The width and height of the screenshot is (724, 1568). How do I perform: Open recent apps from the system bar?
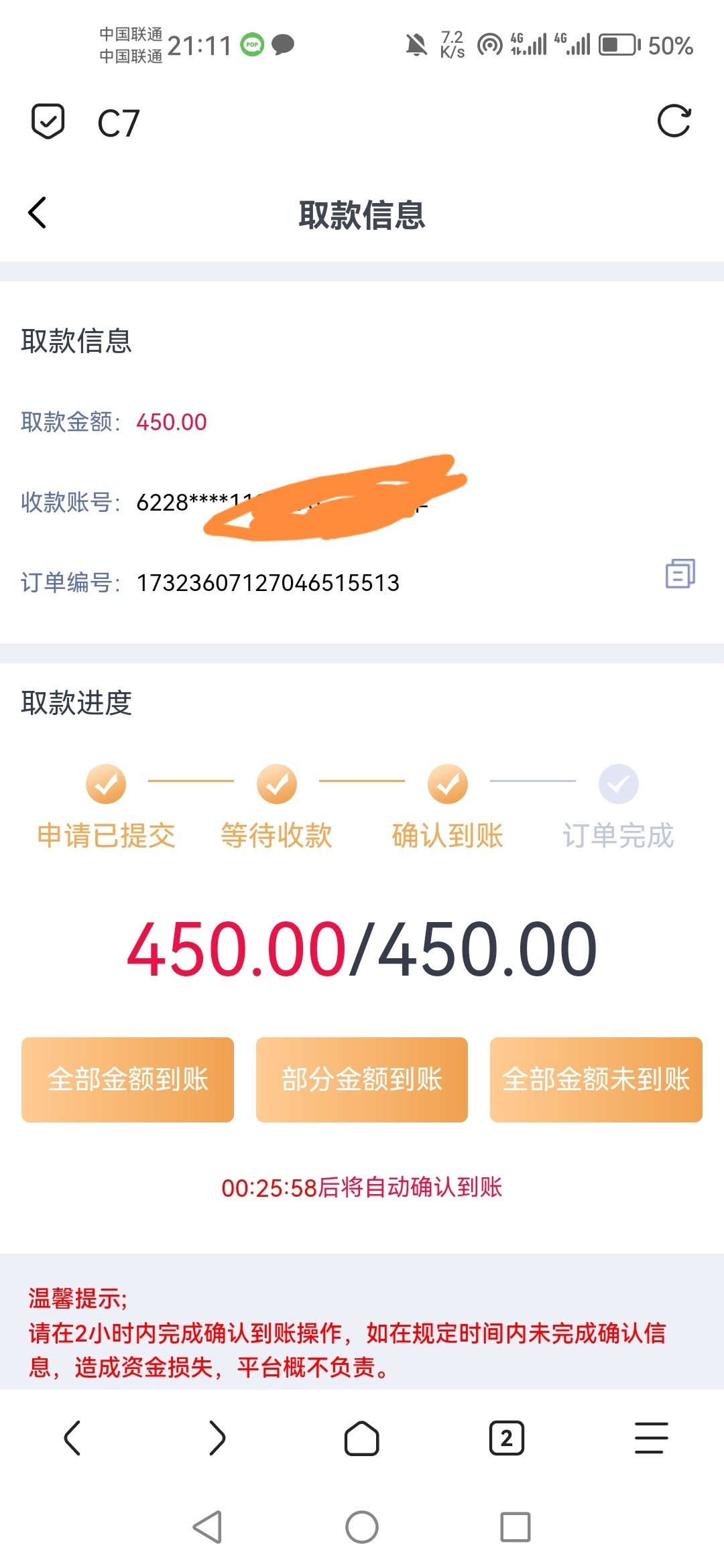pos(515,1527)
